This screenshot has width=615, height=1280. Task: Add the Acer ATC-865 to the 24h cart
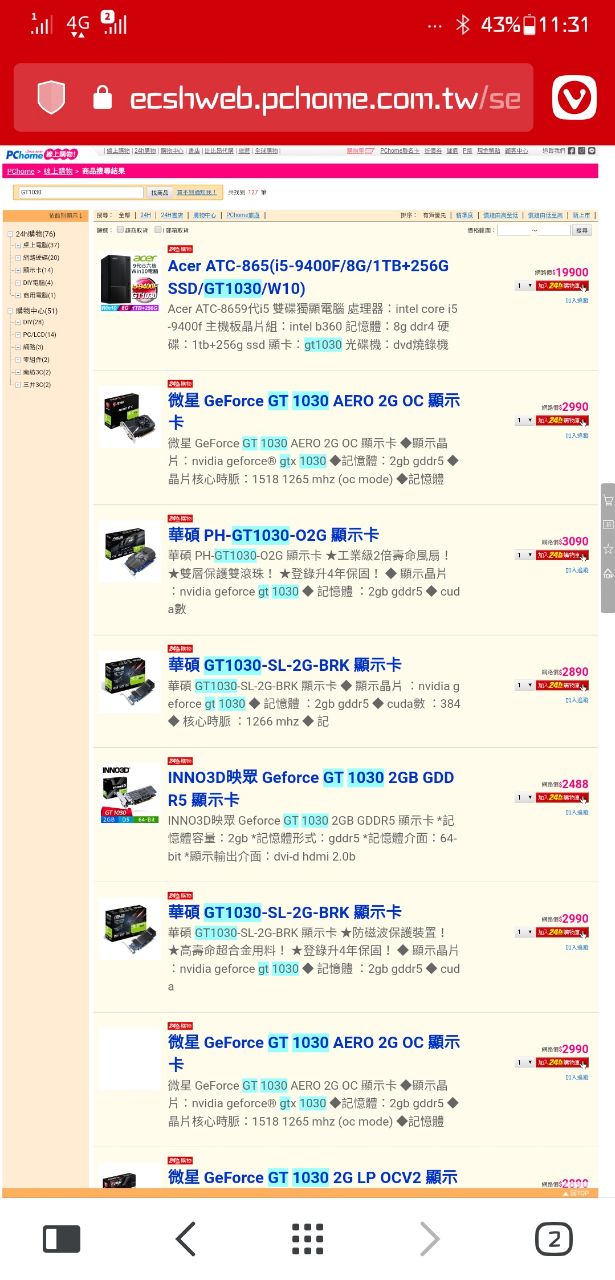(562, 286)
